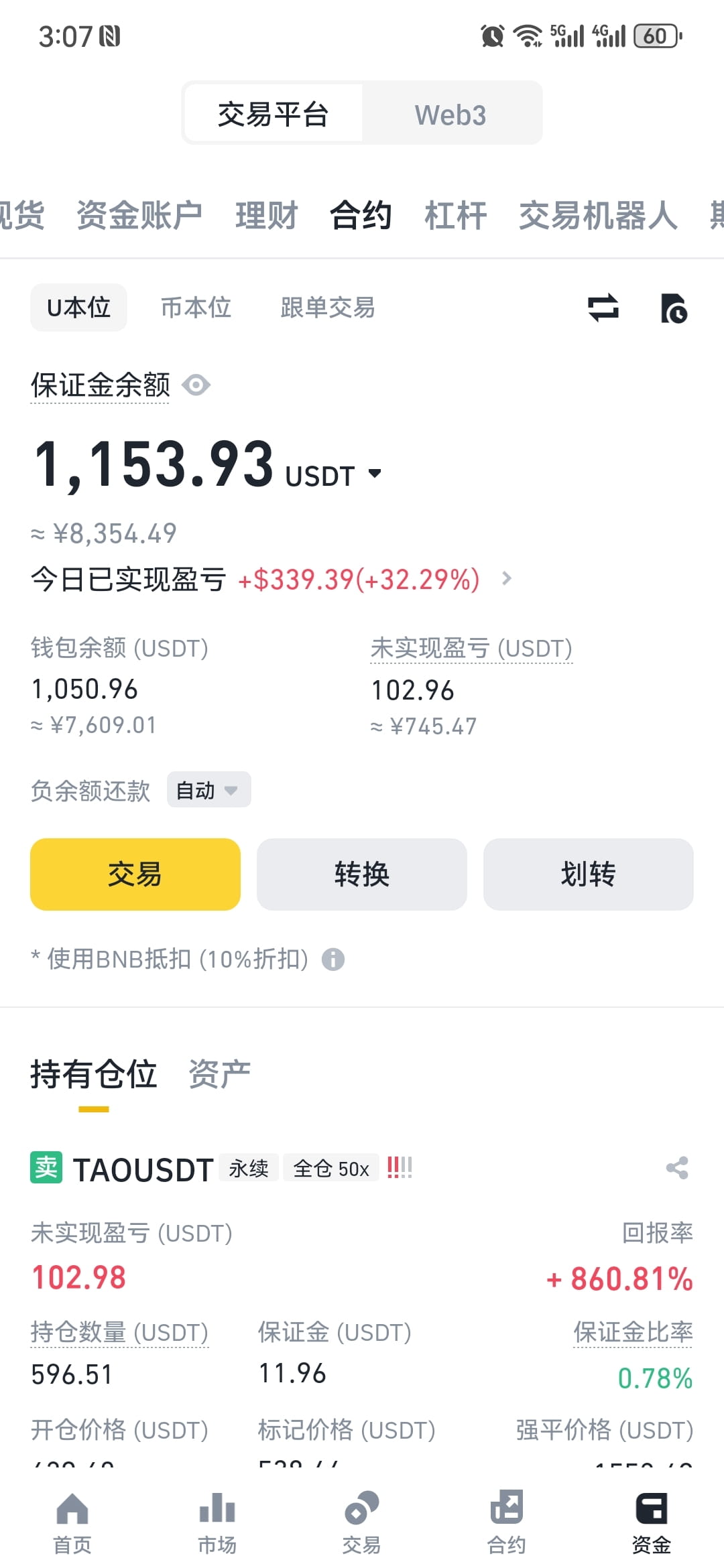This screenshot has width=724, height=1568.
Task: Open the 未实现盈亏 explanation link
Action: coord(472,648)
